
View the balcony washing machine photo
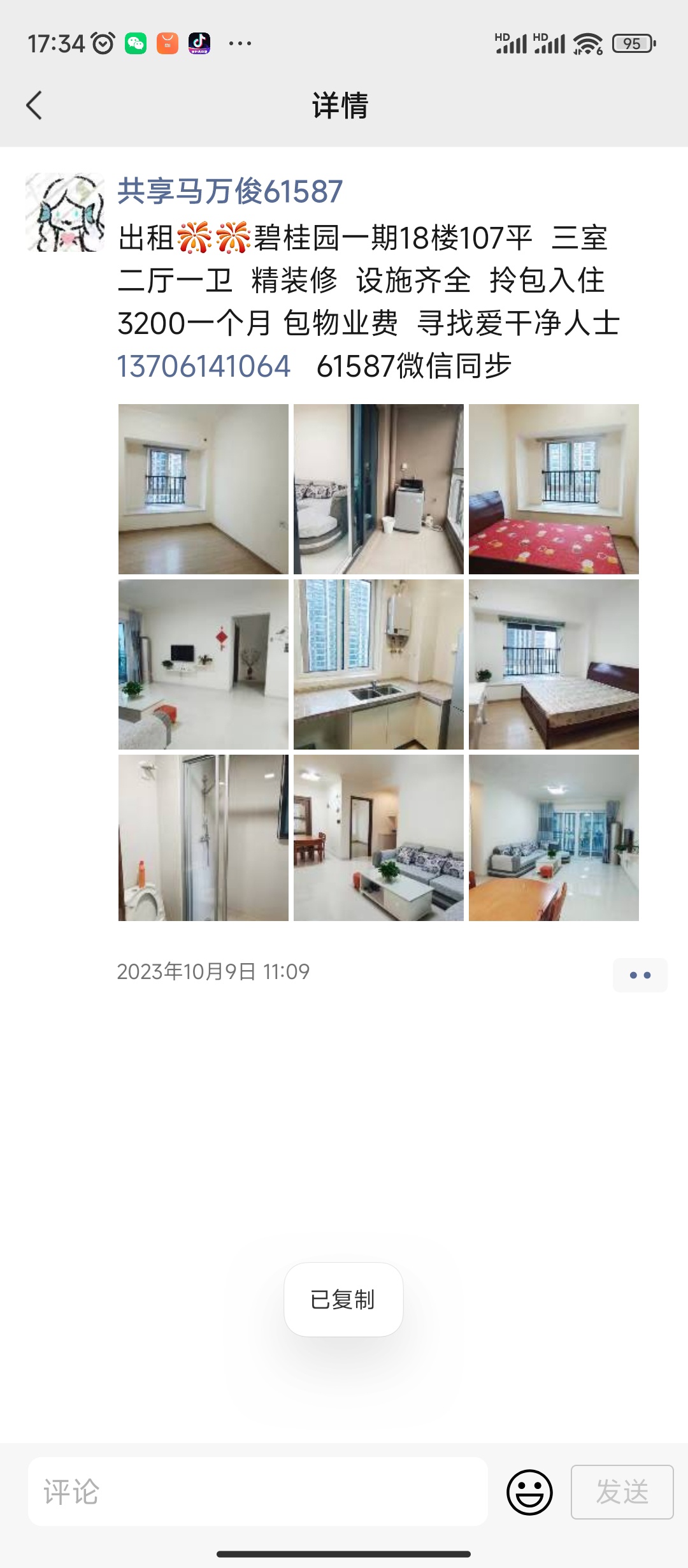click(378, 489)
